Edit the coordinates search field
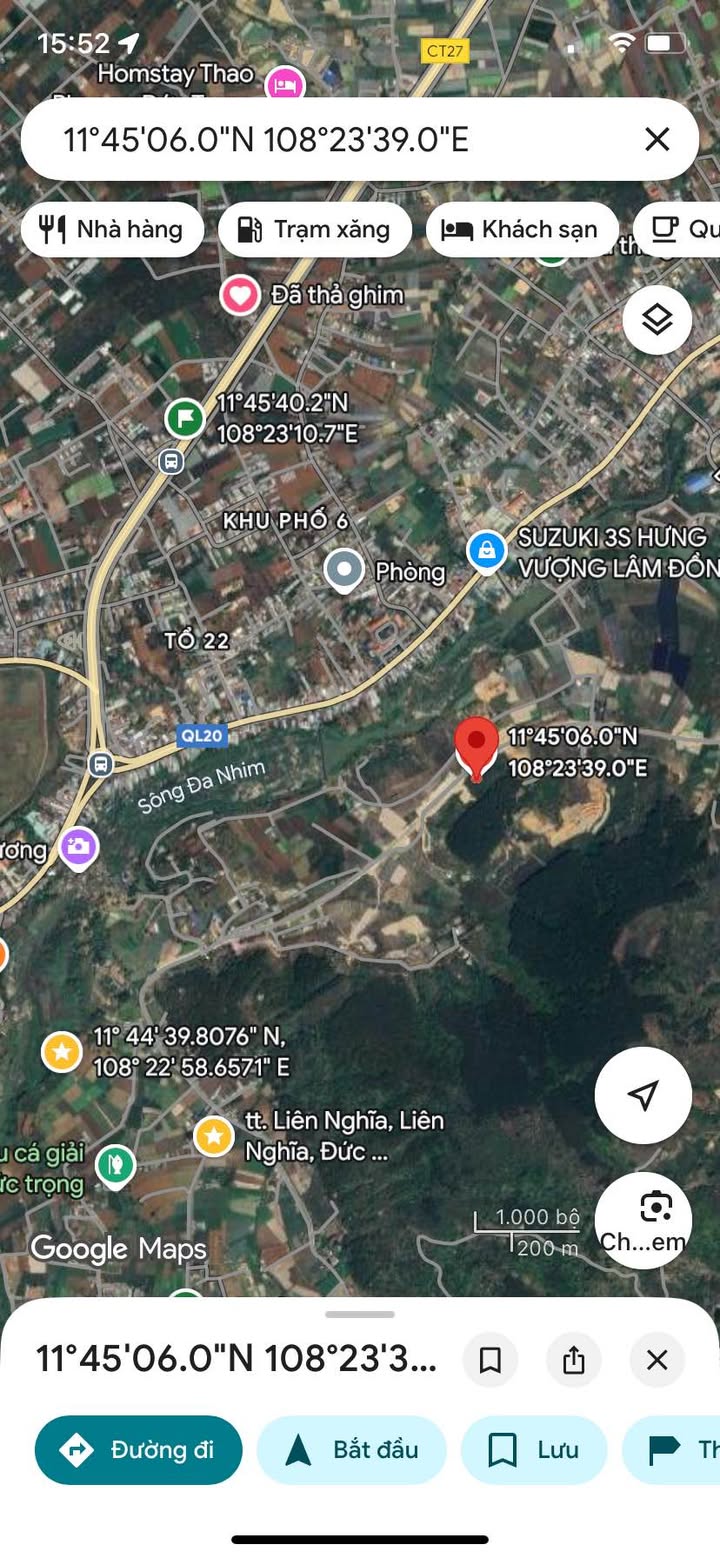The width and height of the screenshot is (720, 1558). pyautogui.click(x=300, y=140)
